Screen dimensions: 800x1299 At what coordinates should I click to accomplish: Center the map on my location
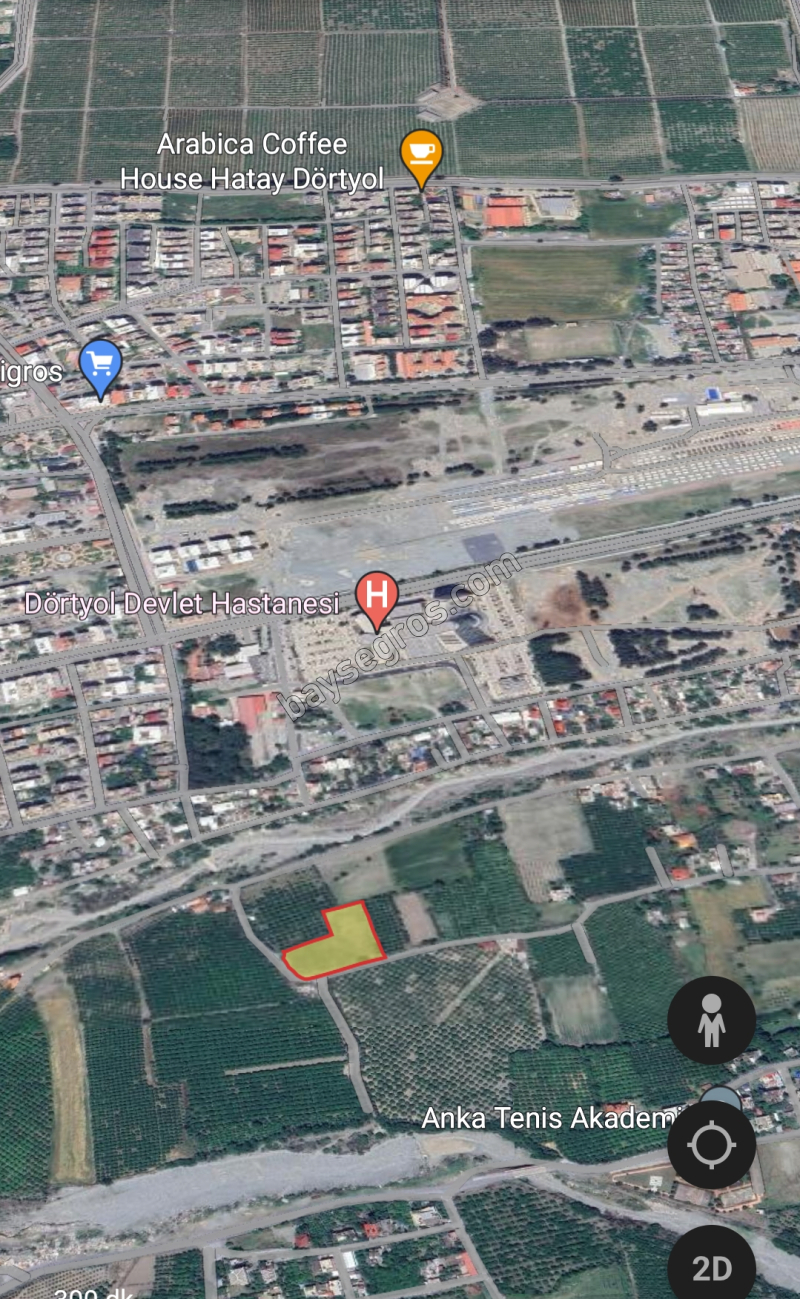(x=711, y=1145)
